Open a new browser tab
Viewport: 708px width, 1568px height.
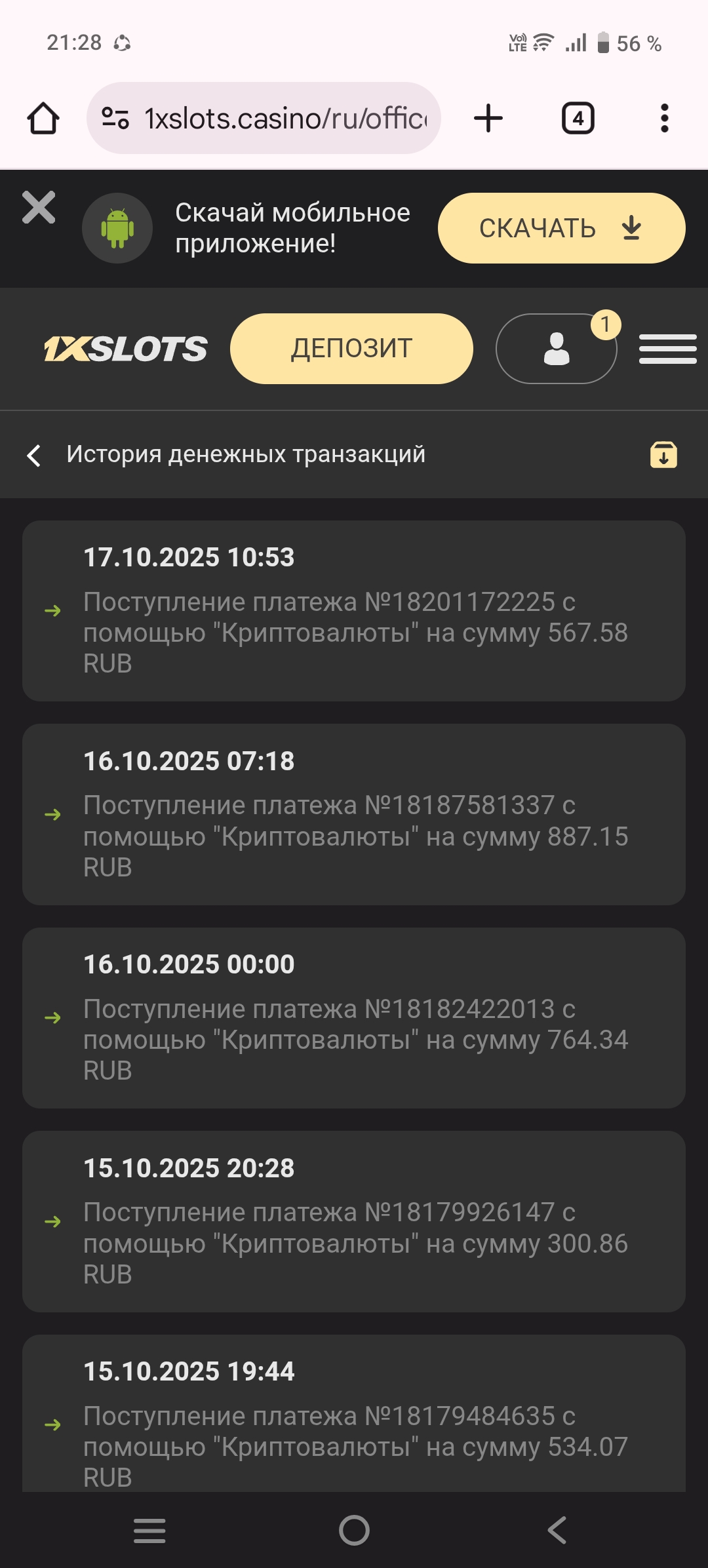tap(488, 119)
